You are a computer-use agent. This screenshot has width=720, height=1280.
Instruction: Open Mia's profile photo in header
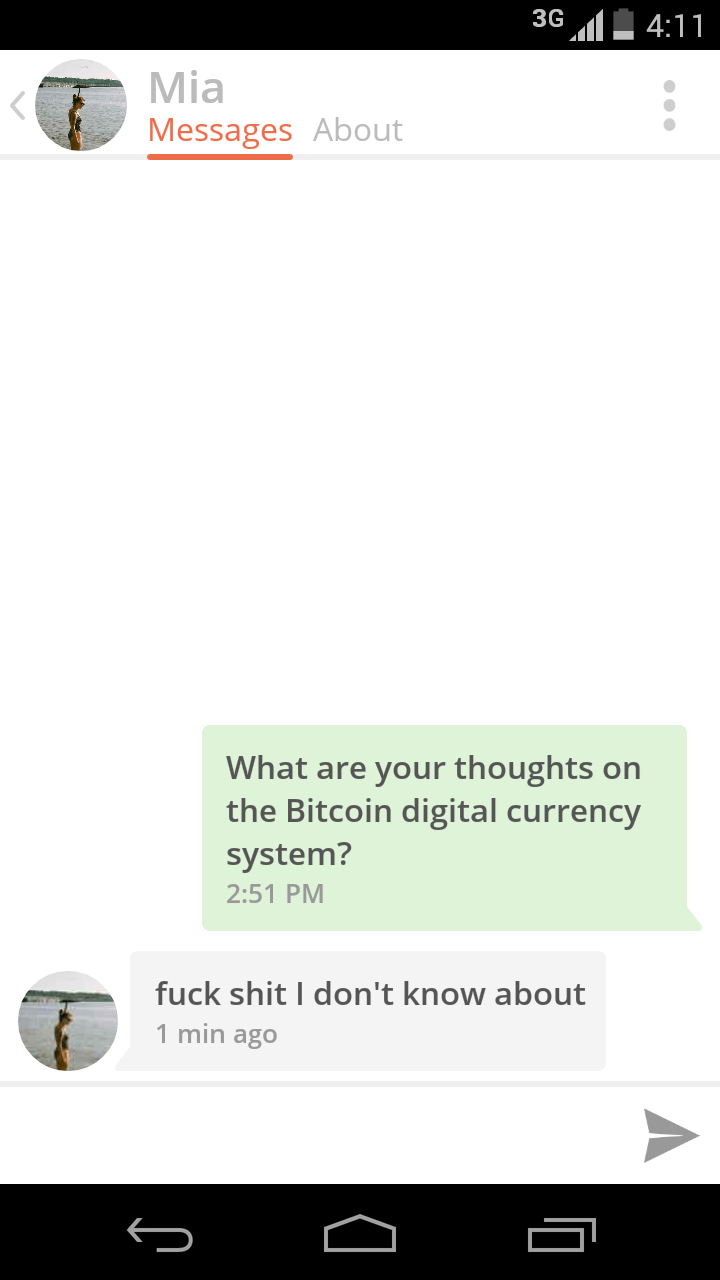[x=81, y=105]
